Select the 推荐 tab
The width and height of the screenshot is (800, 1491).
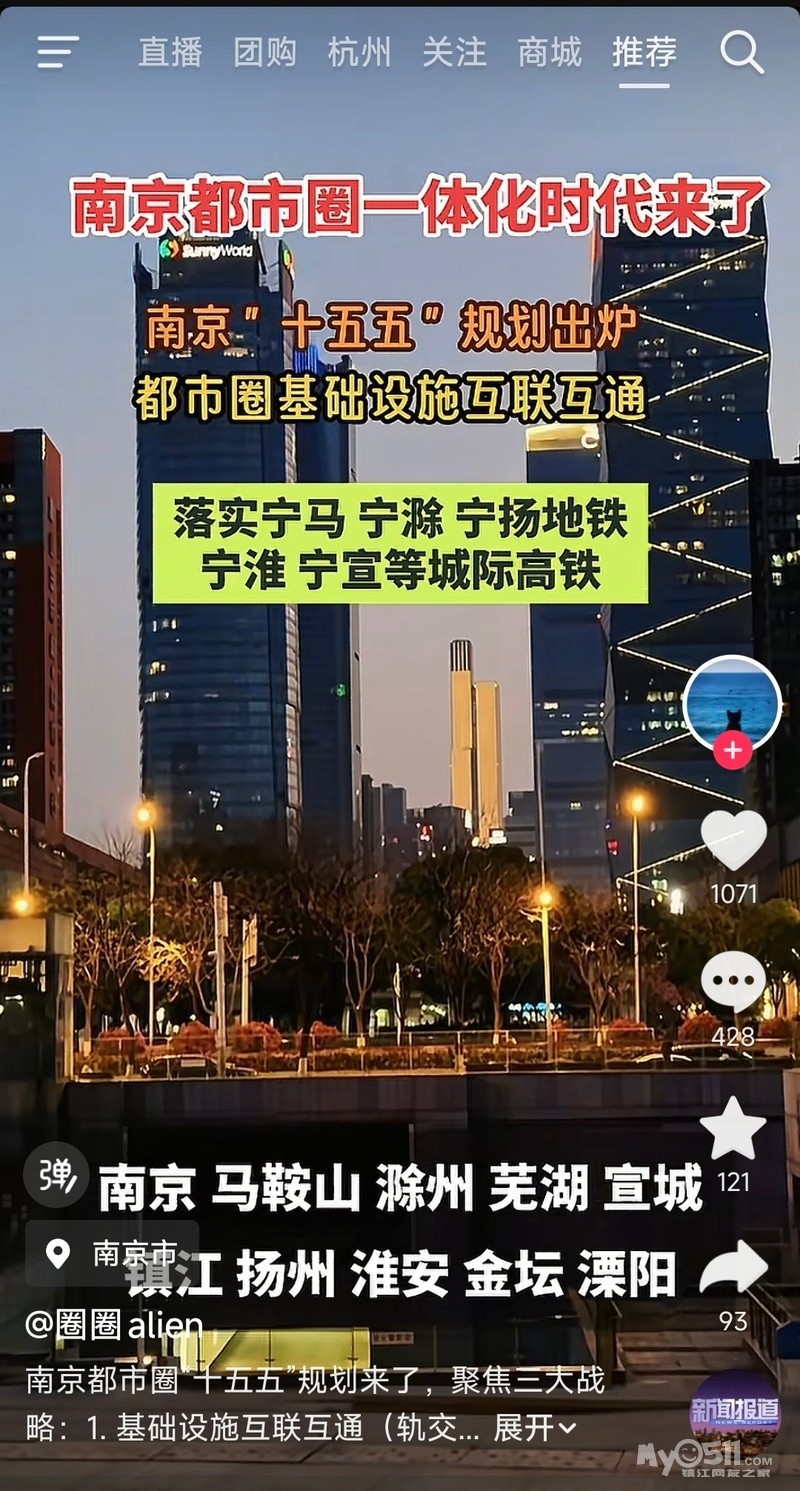click(644, 52)
